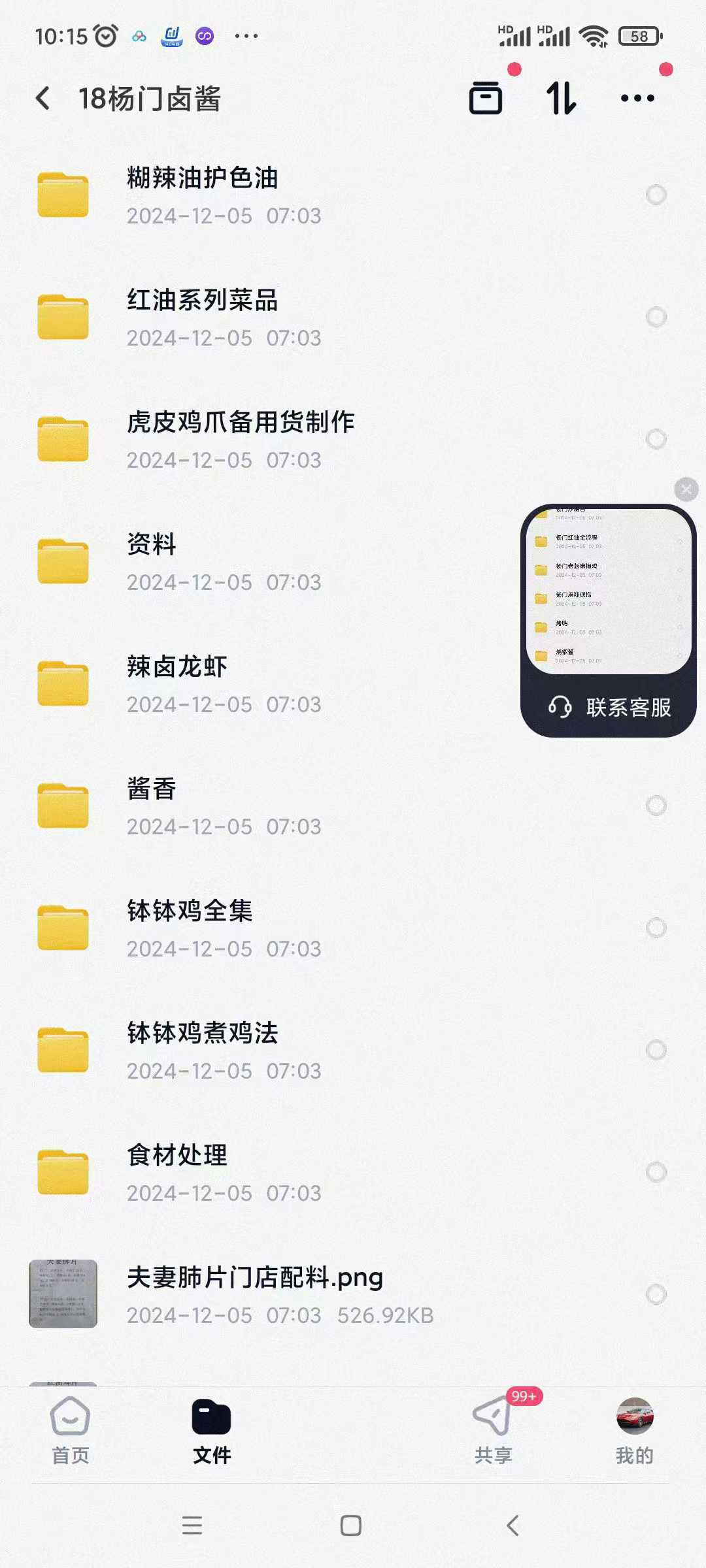
Task: Select the 虎皮鸡爪备用货制作 folder circle
Action: pos(656,439)
